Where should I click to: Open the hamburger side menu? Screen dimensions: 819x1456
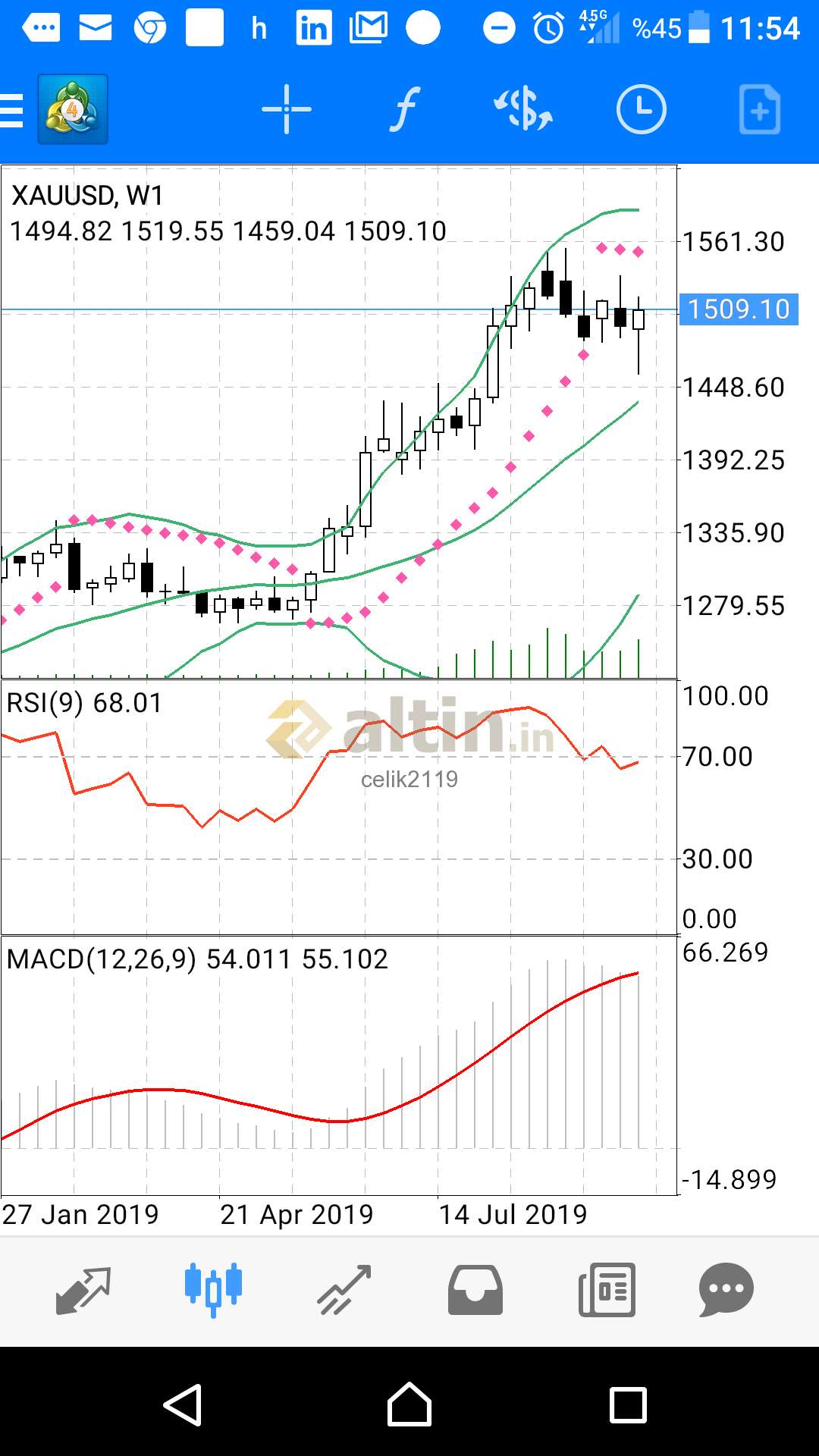12,110
